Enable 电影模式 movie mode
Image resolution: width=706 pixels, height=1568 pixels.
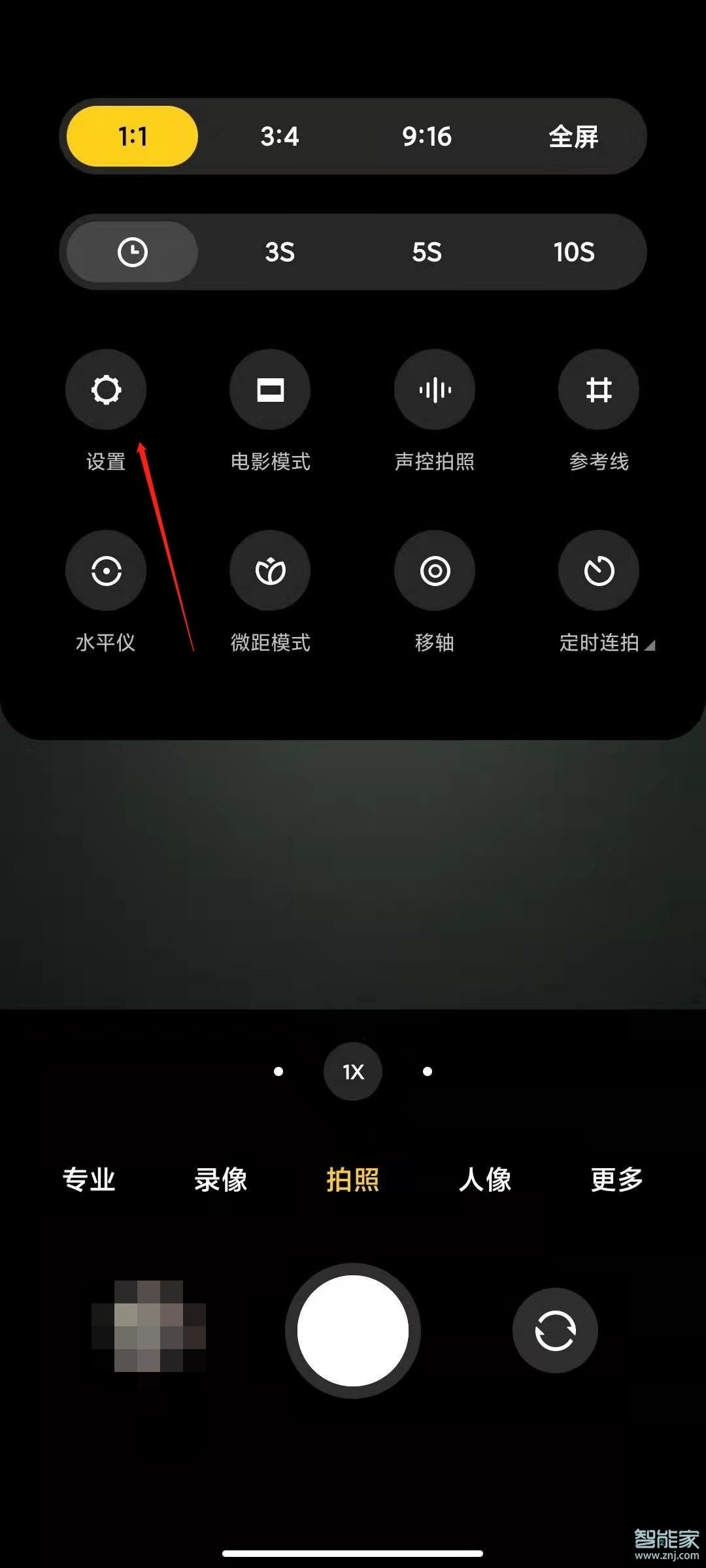click(271, 389)
